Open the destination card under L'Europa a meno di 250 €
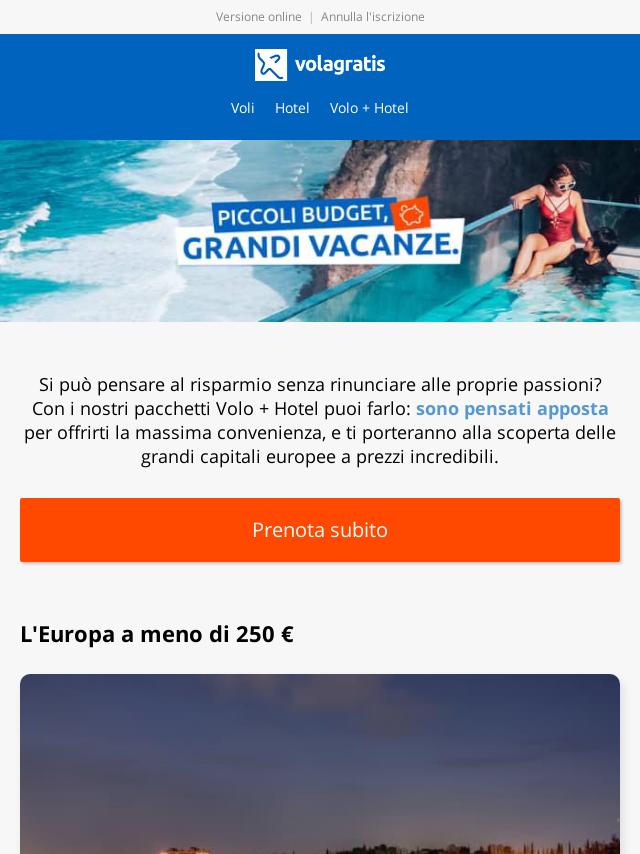This screenshot has width=640, height=854. click(320, 765)
